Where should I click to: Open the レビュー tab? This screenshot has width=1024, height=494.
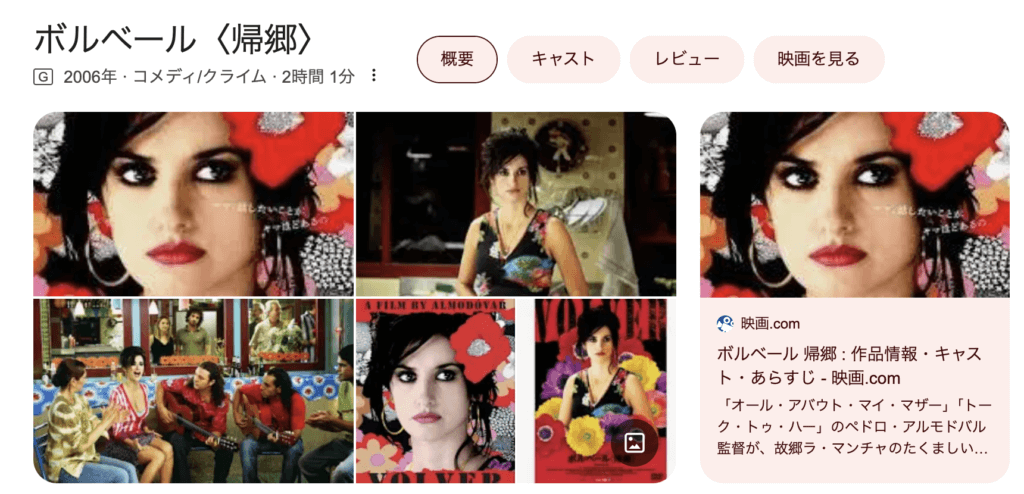(686, 59)
